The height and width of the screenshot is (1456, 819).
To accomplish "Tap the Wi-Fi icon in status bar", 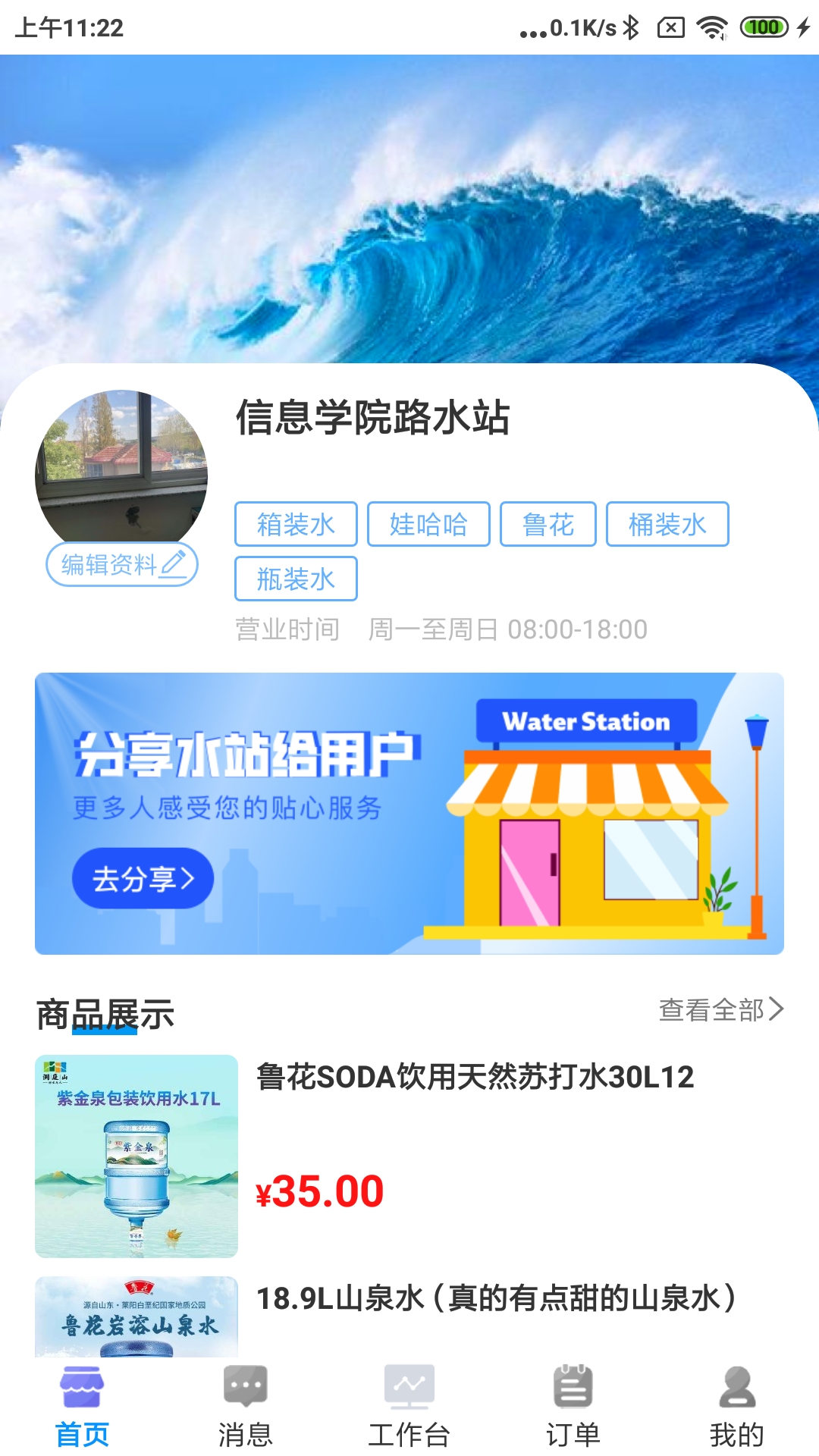I will coord(711,25).
